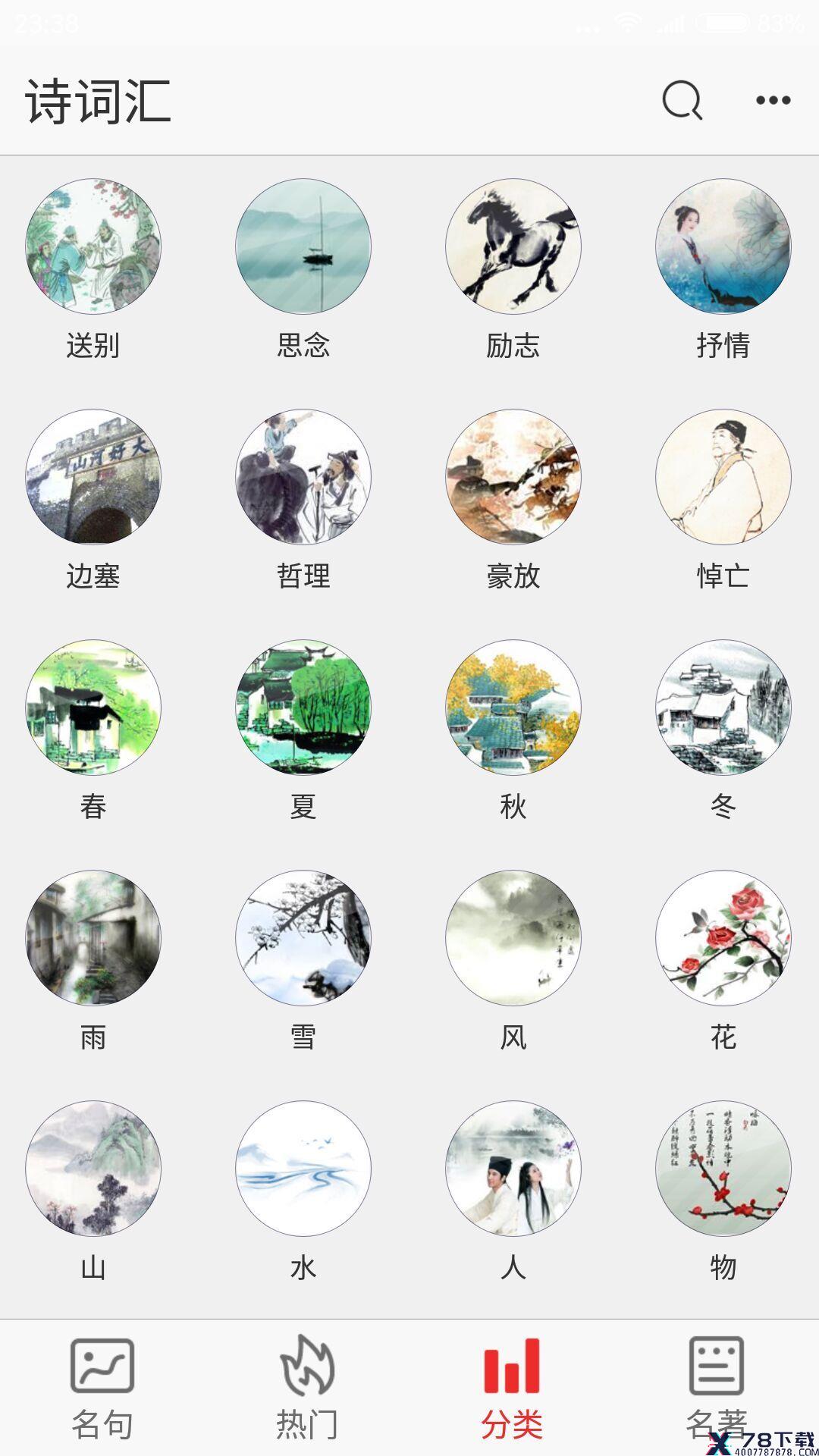
Task: Select the 山 category
Action: pos(93,1191)
